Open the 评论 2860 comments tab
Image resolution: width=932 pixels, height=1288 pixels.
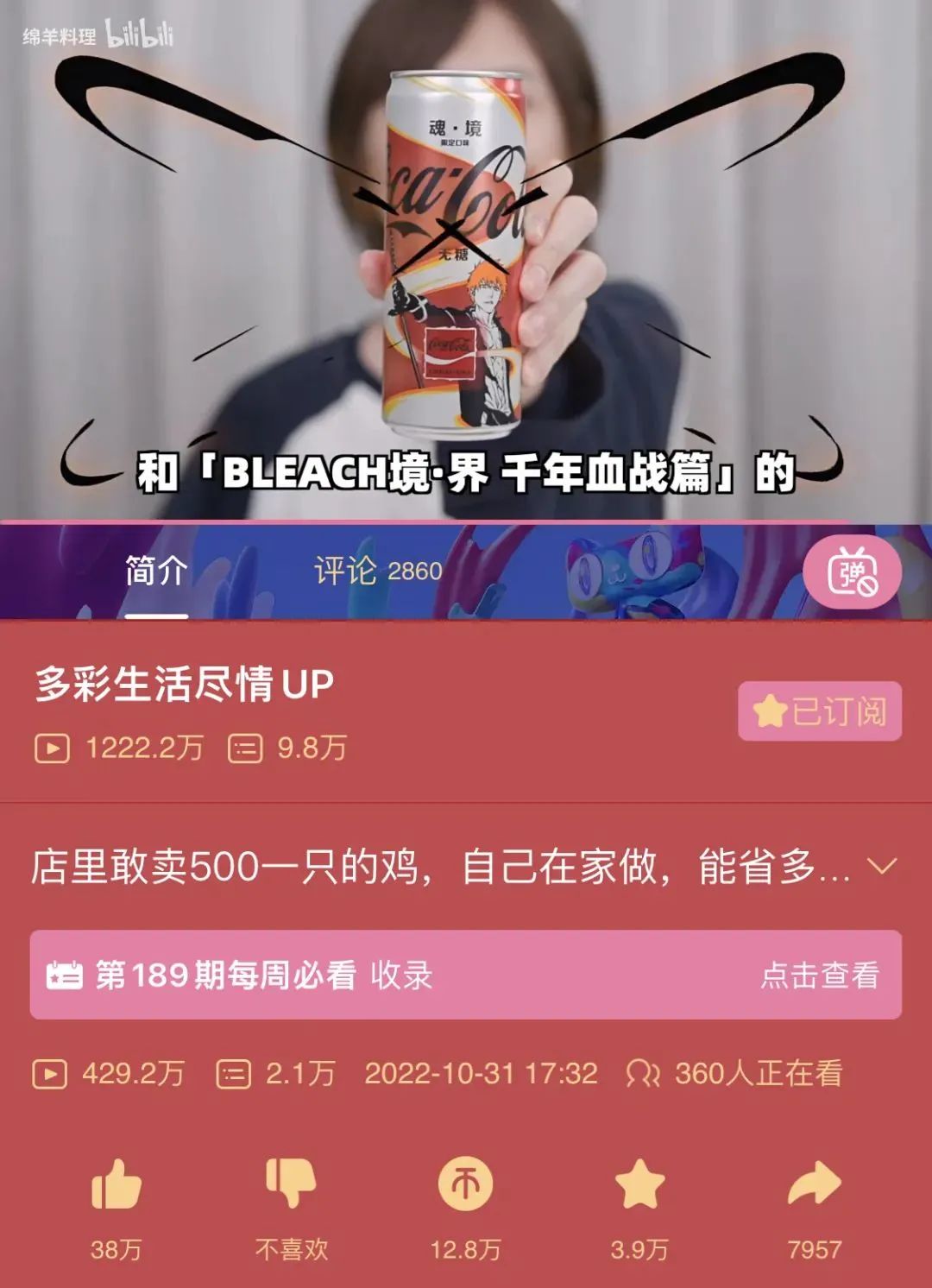click(377, 571)
